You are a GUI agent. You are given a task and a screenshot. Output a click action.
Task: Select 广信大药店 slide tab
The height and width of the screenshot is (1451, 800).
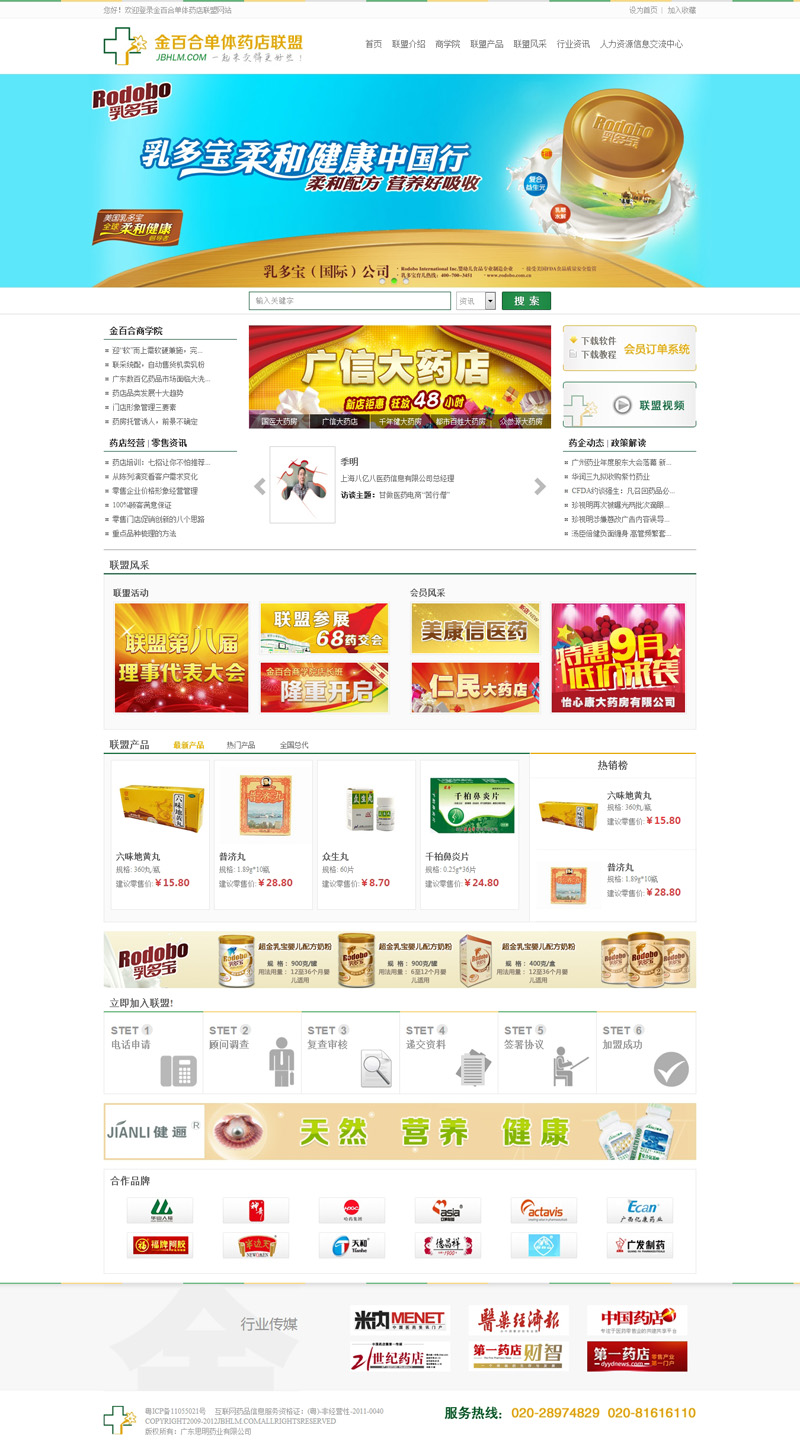[x=339, y=422]
